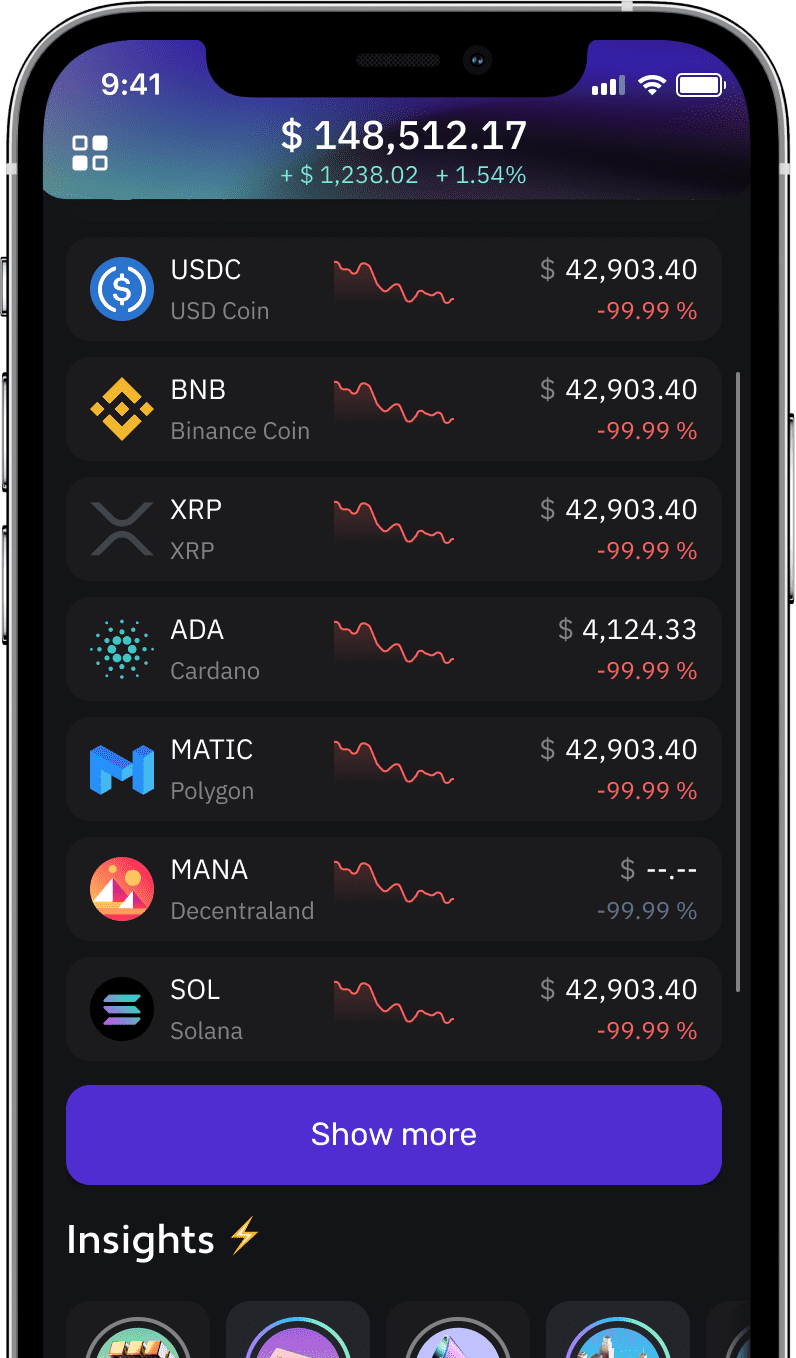Select the USDC coin icon

121,289
